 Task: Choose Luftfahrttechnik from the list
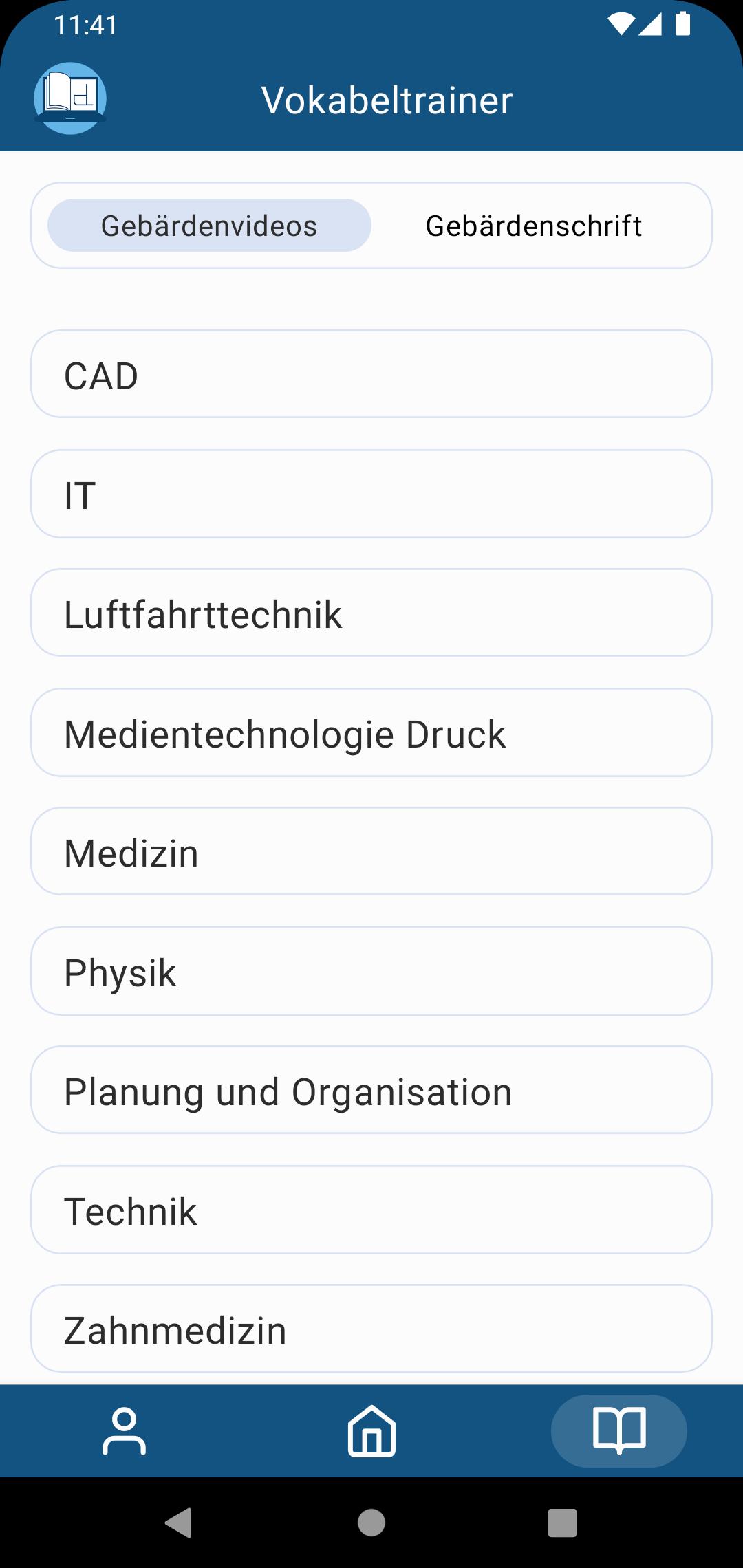pos(371,613)
